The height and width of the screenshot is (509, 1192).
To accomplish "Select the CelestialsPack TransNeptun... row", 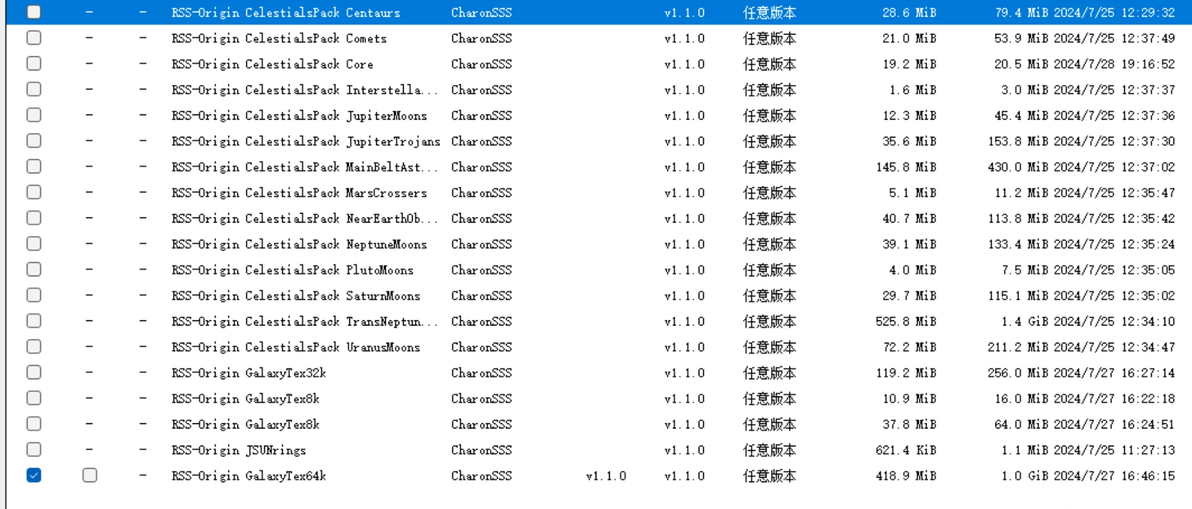I will click(305, 321).
